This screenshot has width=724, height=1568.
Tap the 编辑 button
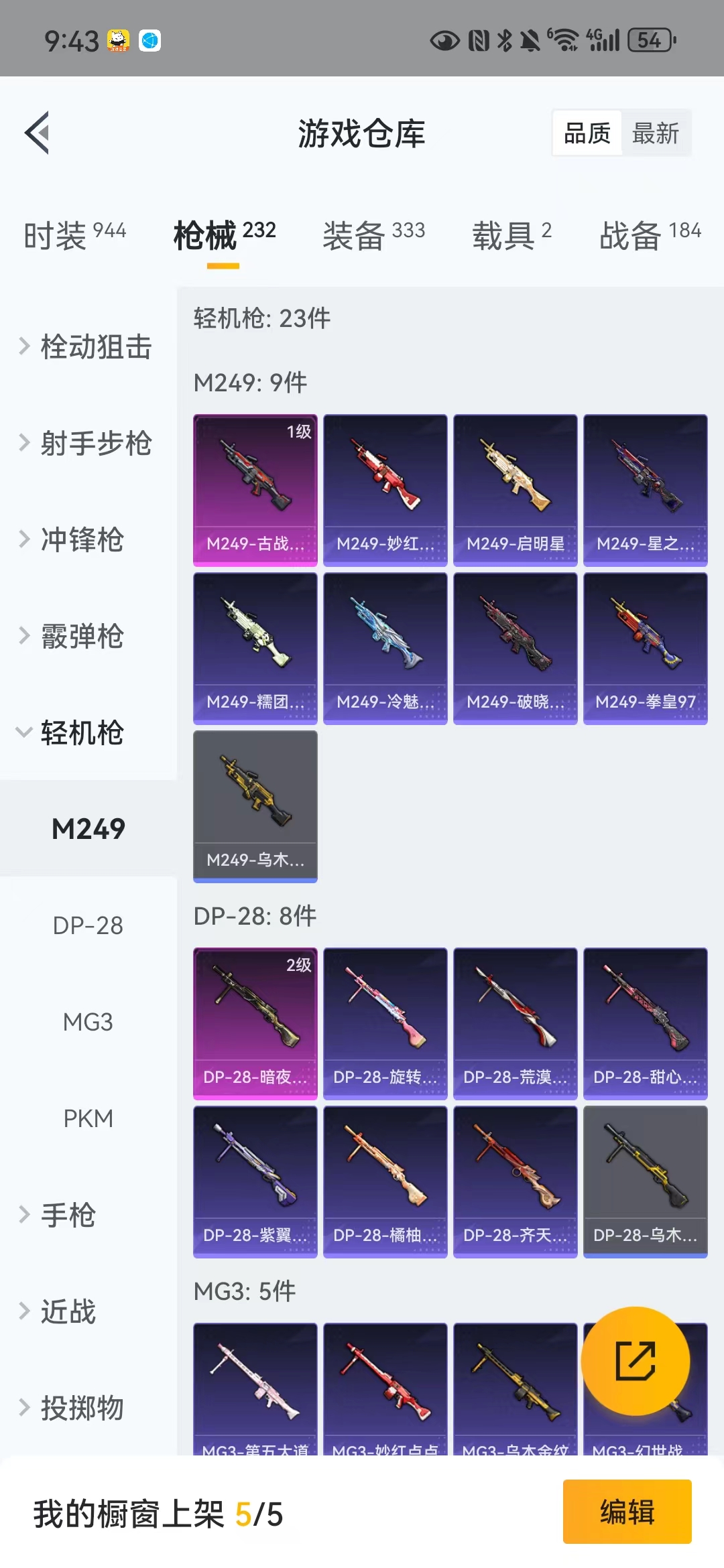tap(627, 1512)
